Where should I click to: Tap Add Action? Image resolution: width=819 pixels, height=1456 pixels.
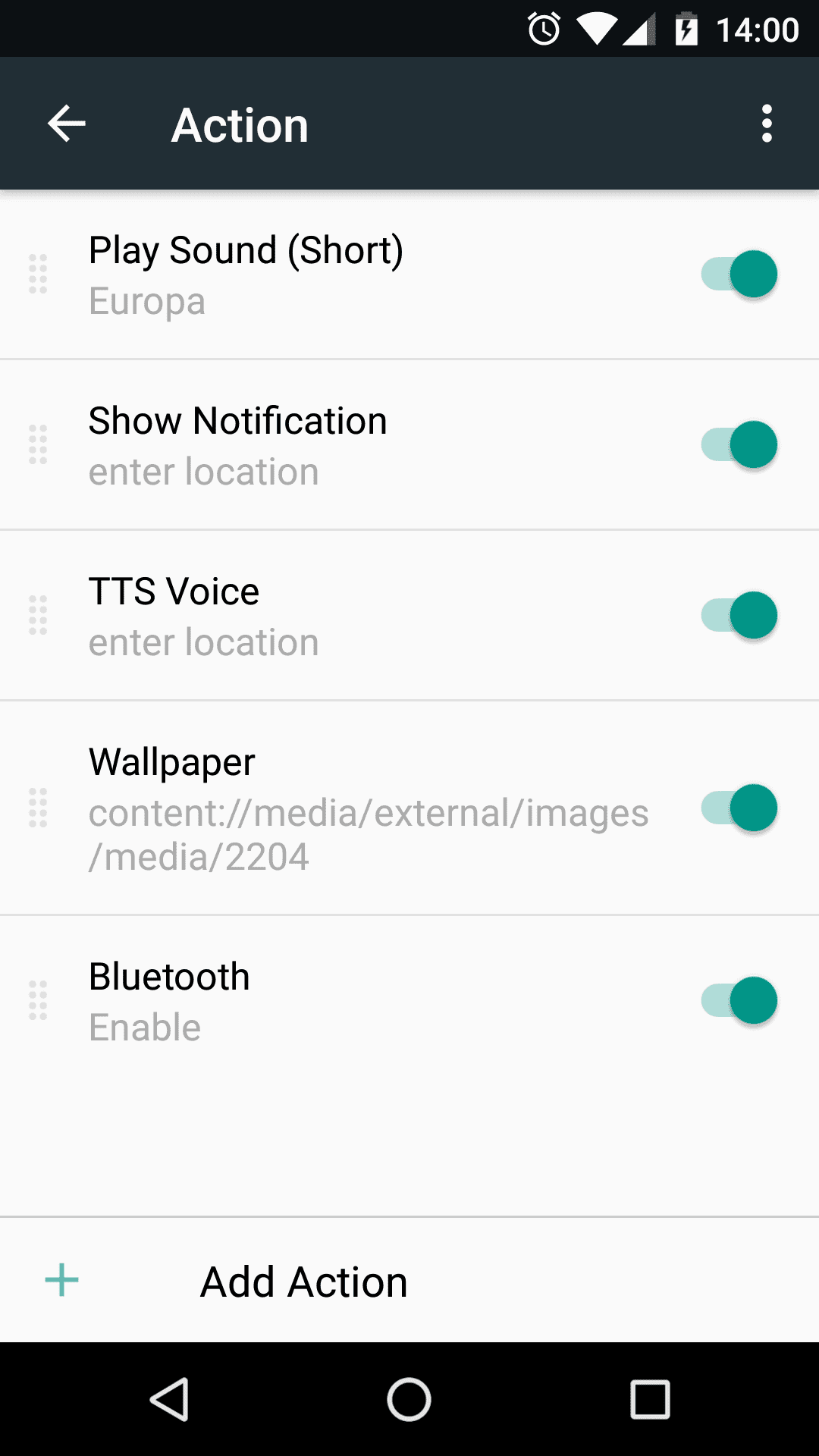(303, 1282)
